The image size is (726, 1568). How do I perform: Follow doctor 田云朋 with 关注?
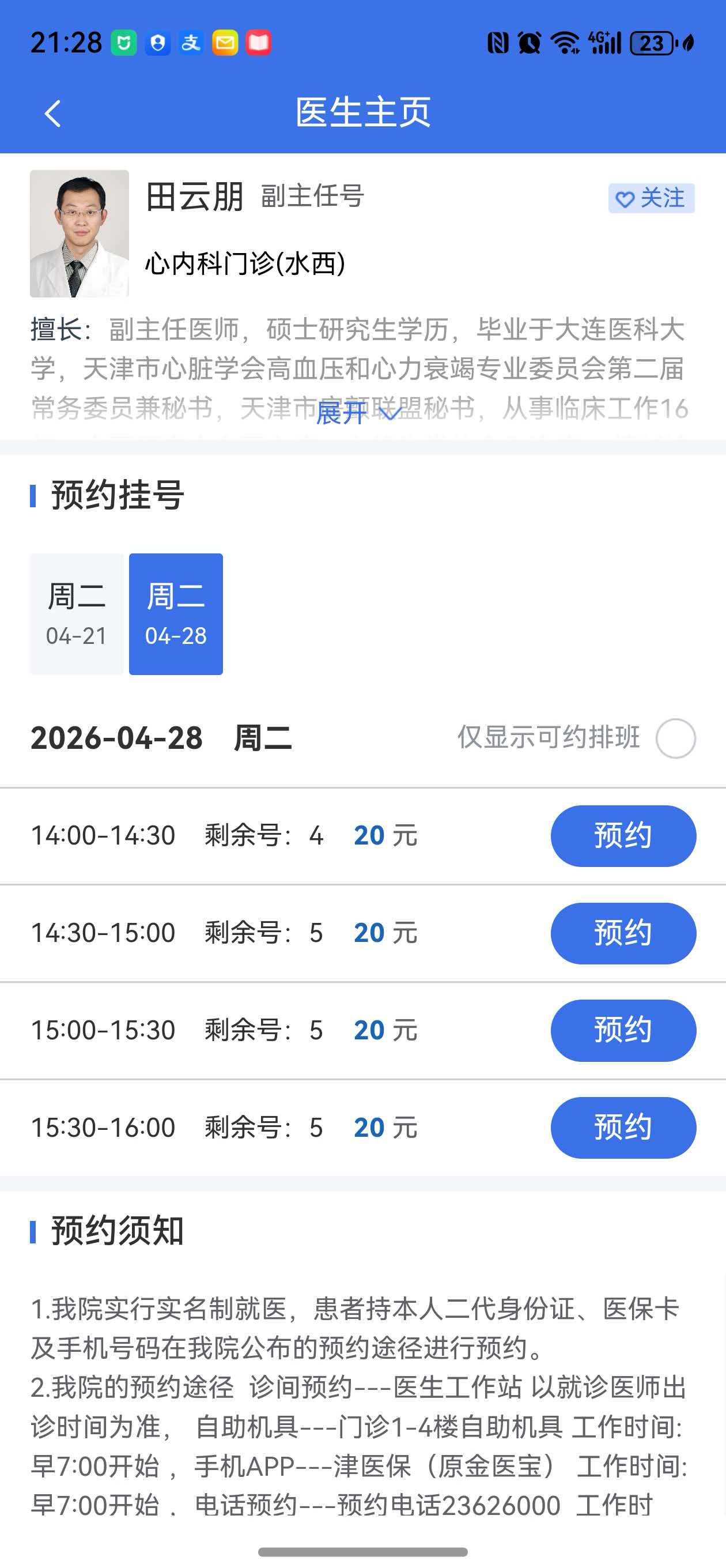click(651, 198)
